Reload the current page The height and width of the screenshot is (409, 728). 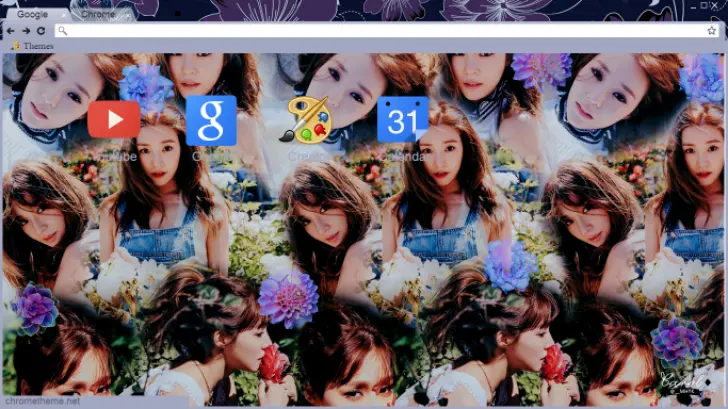[x=40, y=31]
